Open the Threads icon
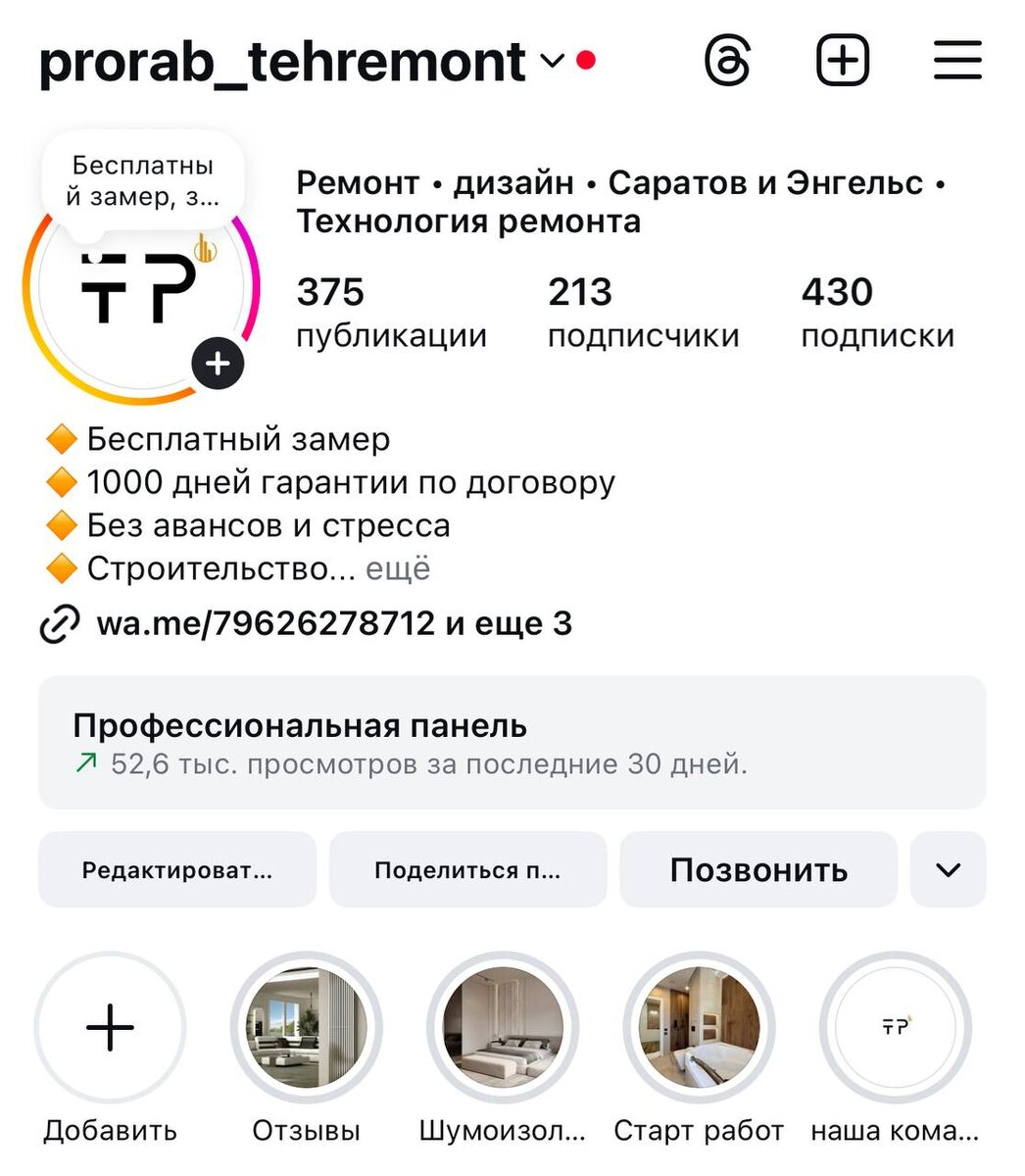The height and width of the screenshot is (1176, 1025). [x=727, y=61]
